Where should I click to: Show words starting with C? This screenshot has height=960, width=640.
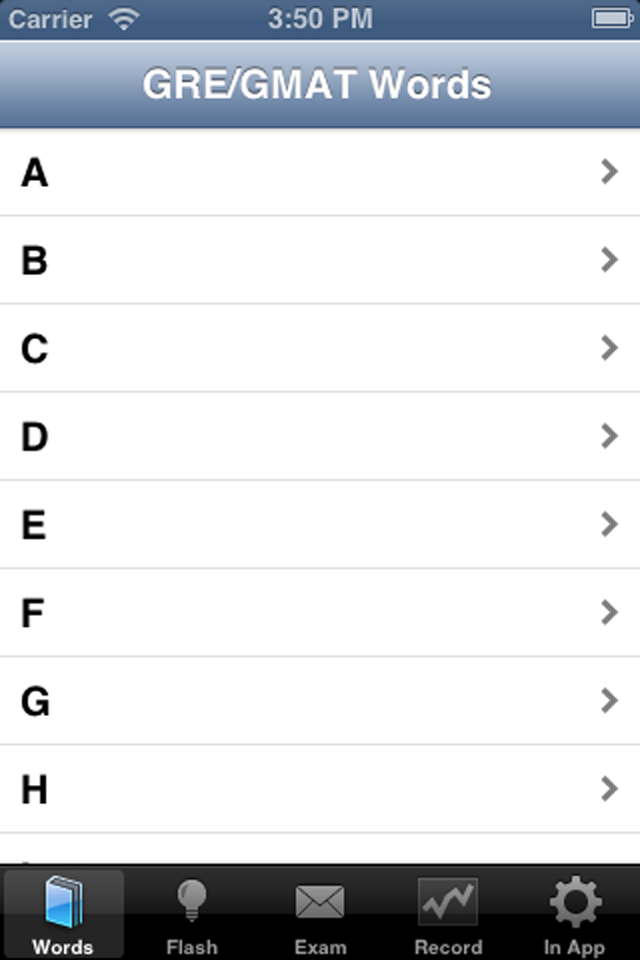320,349
